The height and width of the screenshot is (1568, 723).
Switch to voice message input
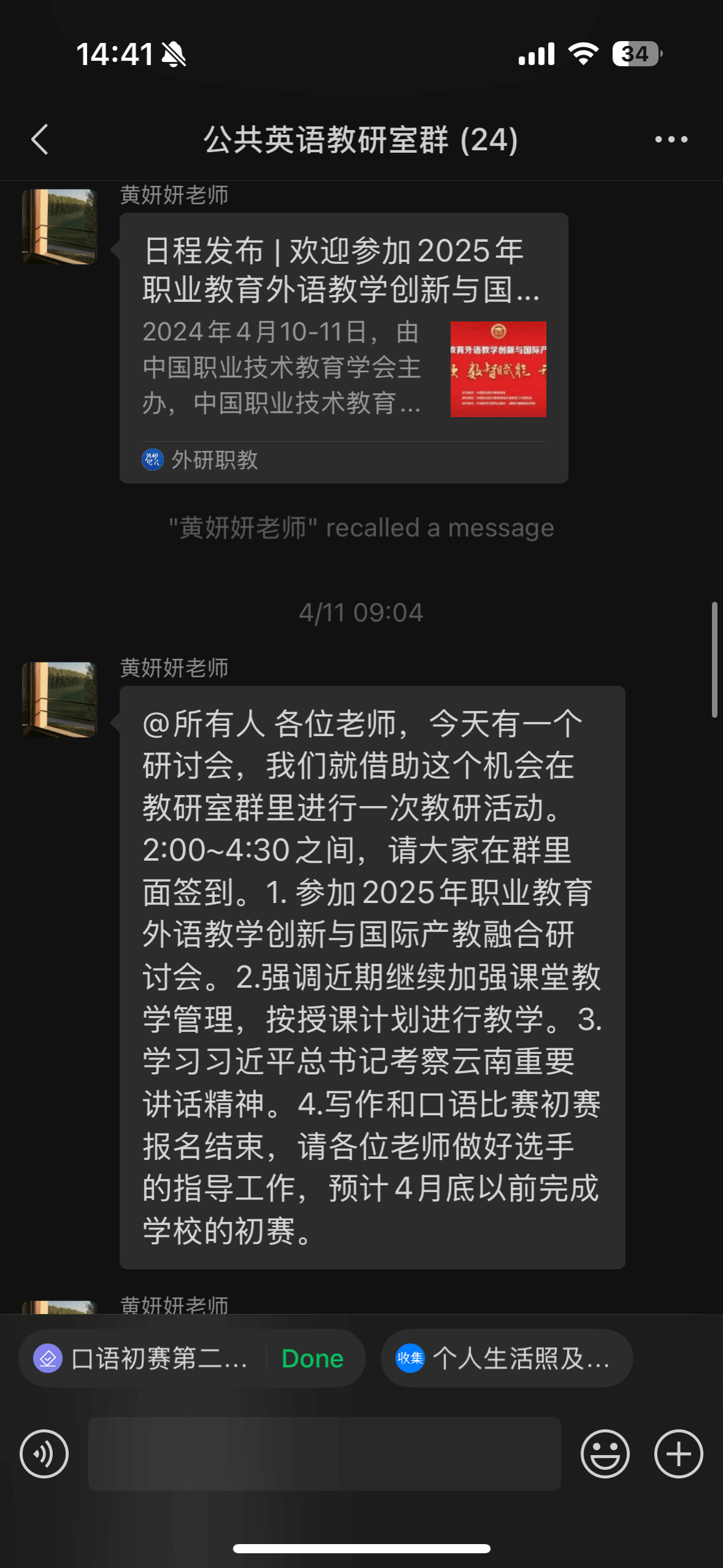(x=44, y=1454)
